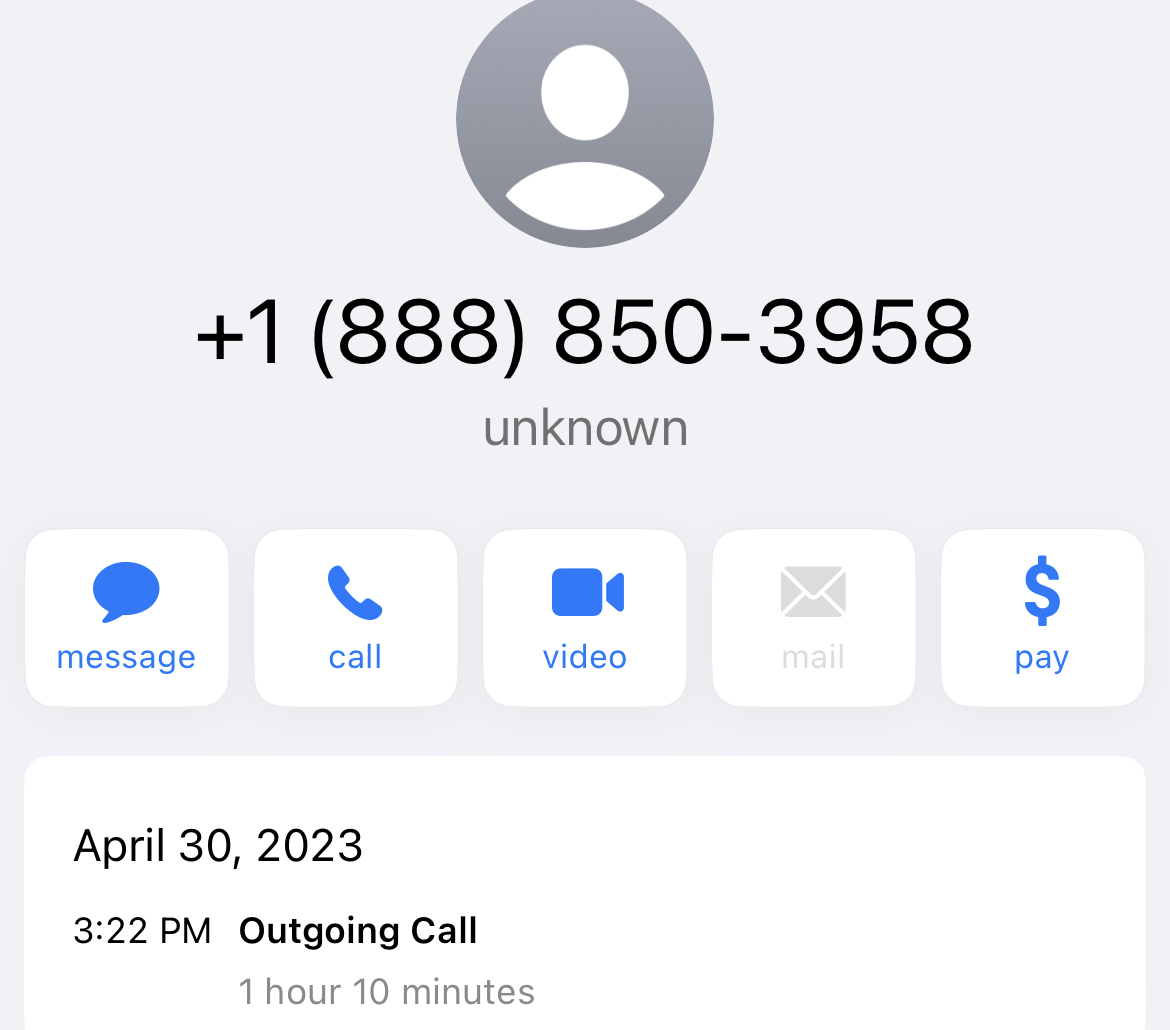Call +1 (888) 850-3958
This screenshot has height=1030, width=1170.
click(355, 617)
